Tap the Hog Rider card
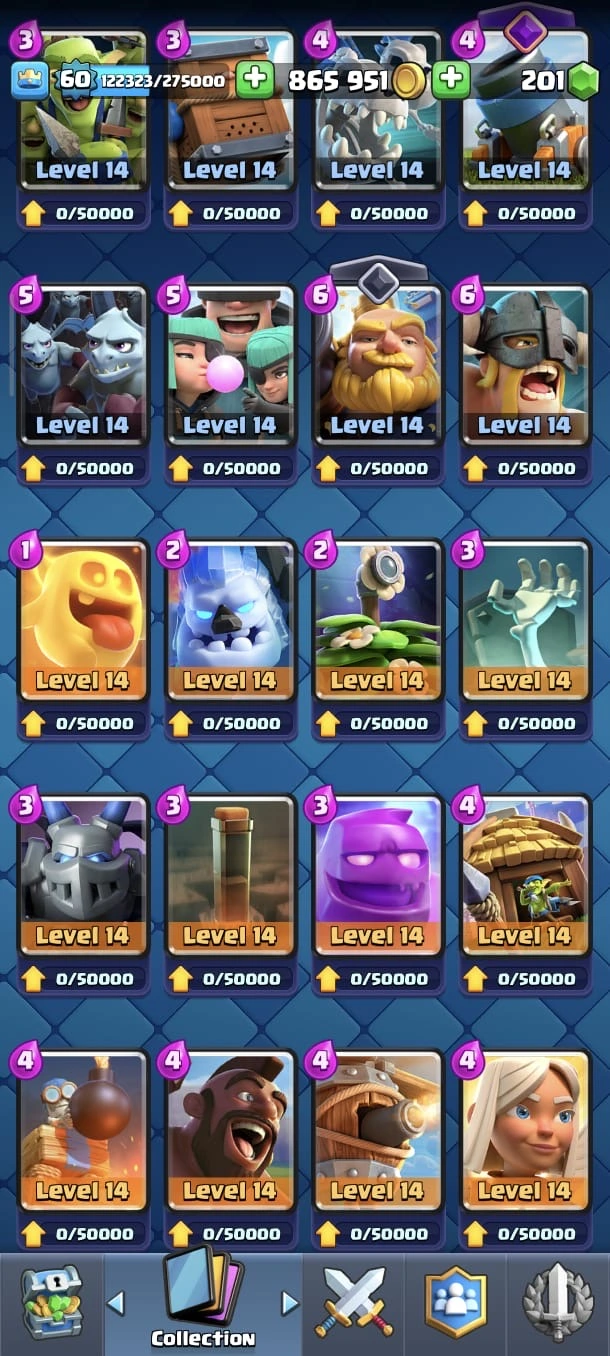The height and width of the screenshot is (1356, 610). pyautogui.click(x=229, y=1130)
